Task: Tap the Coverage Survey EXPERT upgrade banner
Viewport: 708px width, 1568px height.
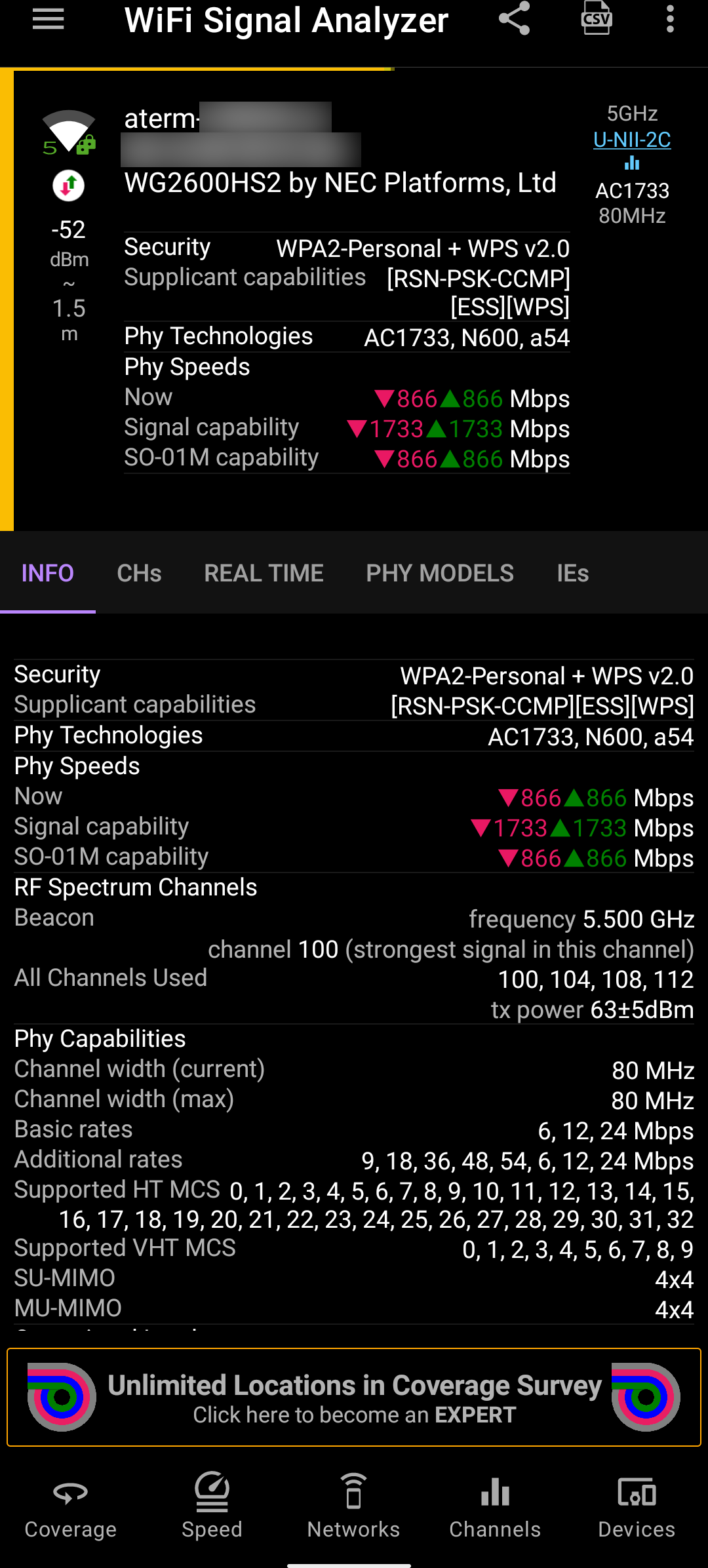Action: [x=354, y=1398]
